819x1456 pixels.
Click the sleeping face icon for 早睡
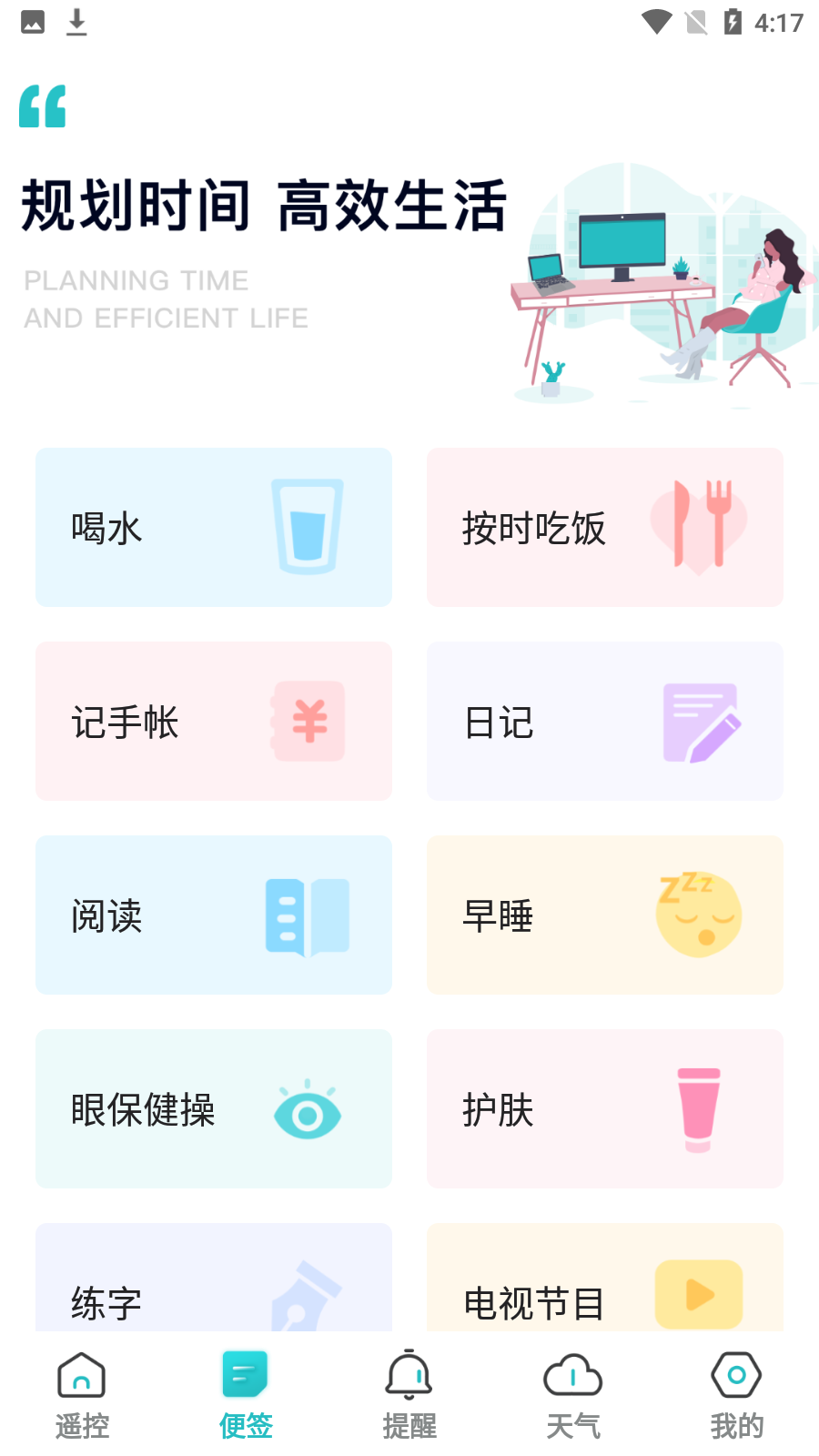point(699,915)
